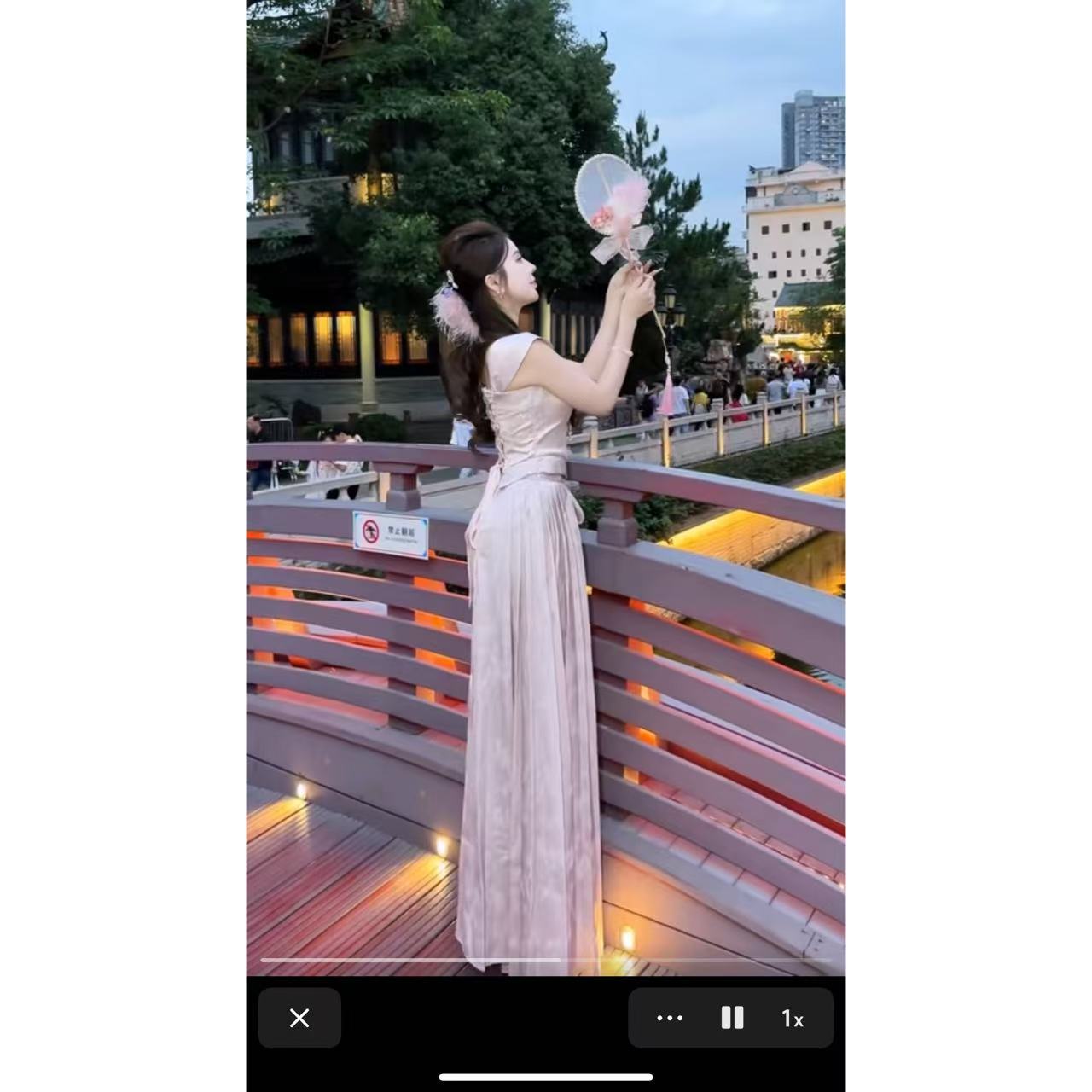Open the three-dot more options menu
Image resolution: width=1092 pixels, height=1092 pixels.
click(x=670, y=1018)
